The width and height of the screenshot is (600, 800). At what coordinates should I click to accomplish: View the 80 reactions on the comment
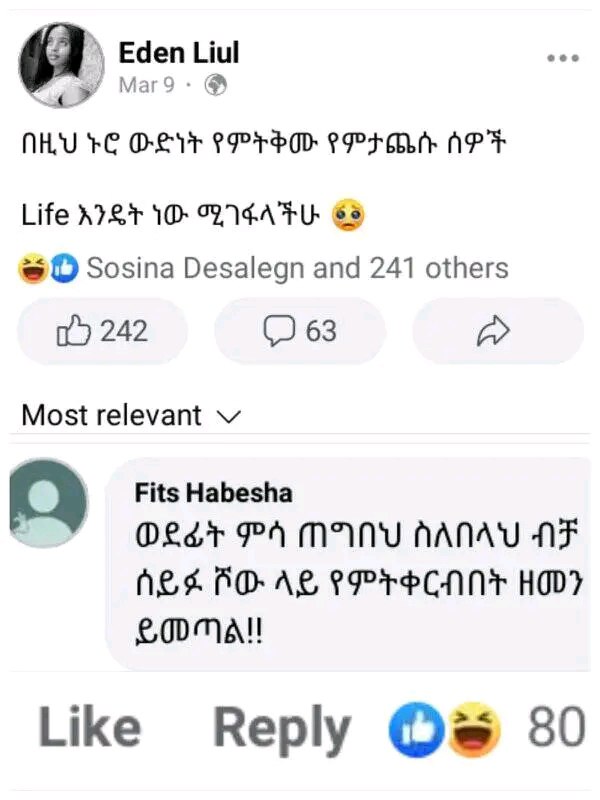(487, 729)
